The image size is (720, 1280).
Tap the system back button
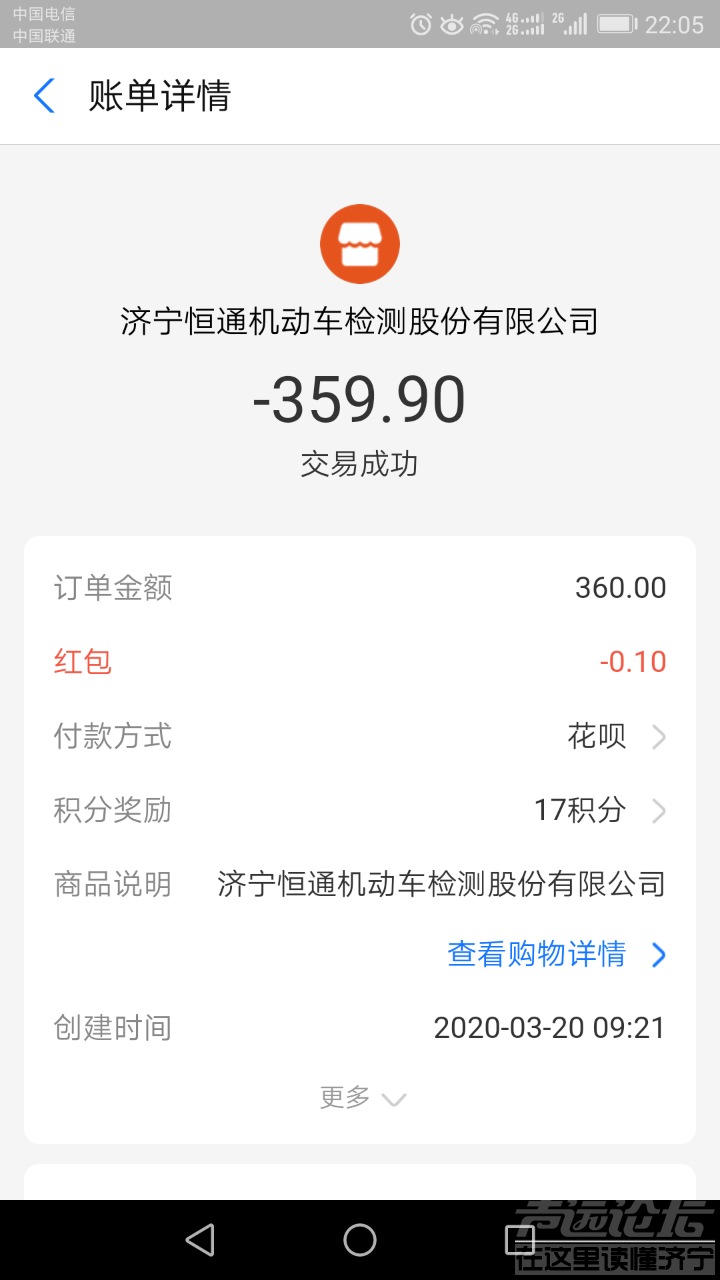(200, 1240)
